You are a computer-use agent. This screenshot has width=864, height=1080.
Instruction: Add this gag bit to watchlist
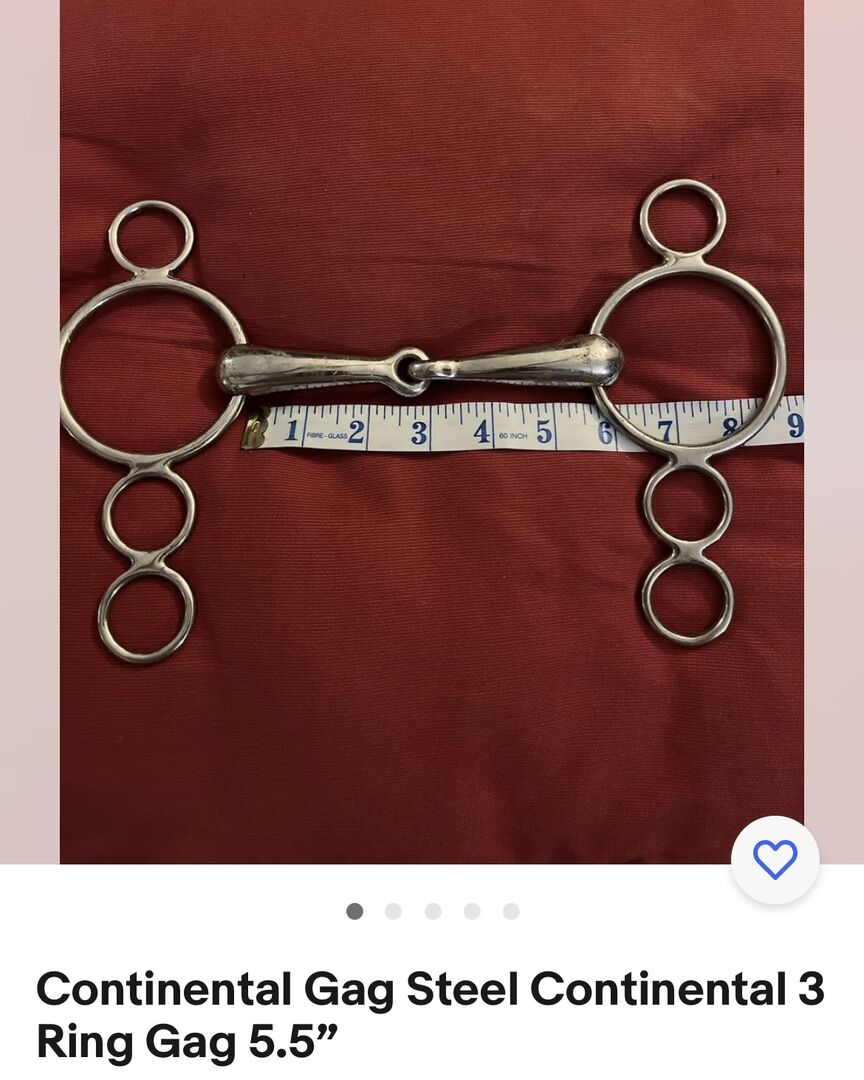tap(775, 860)
